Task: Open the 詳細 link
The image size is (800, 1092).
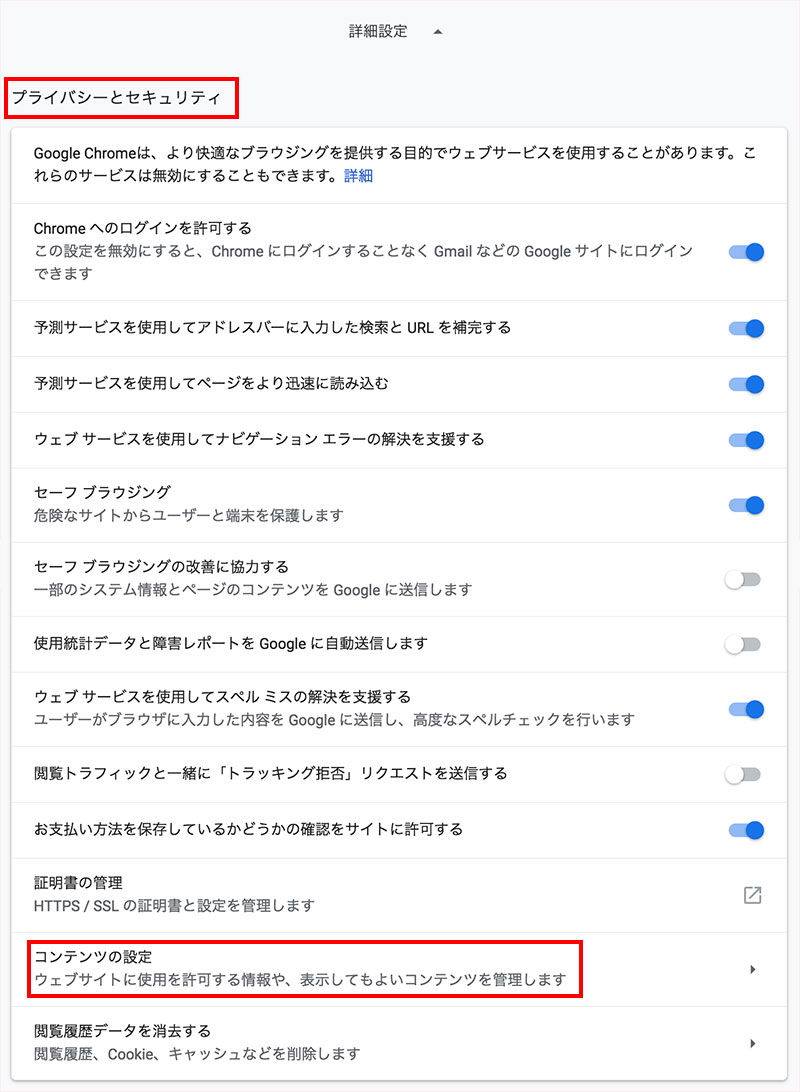Action: (358, 176)
